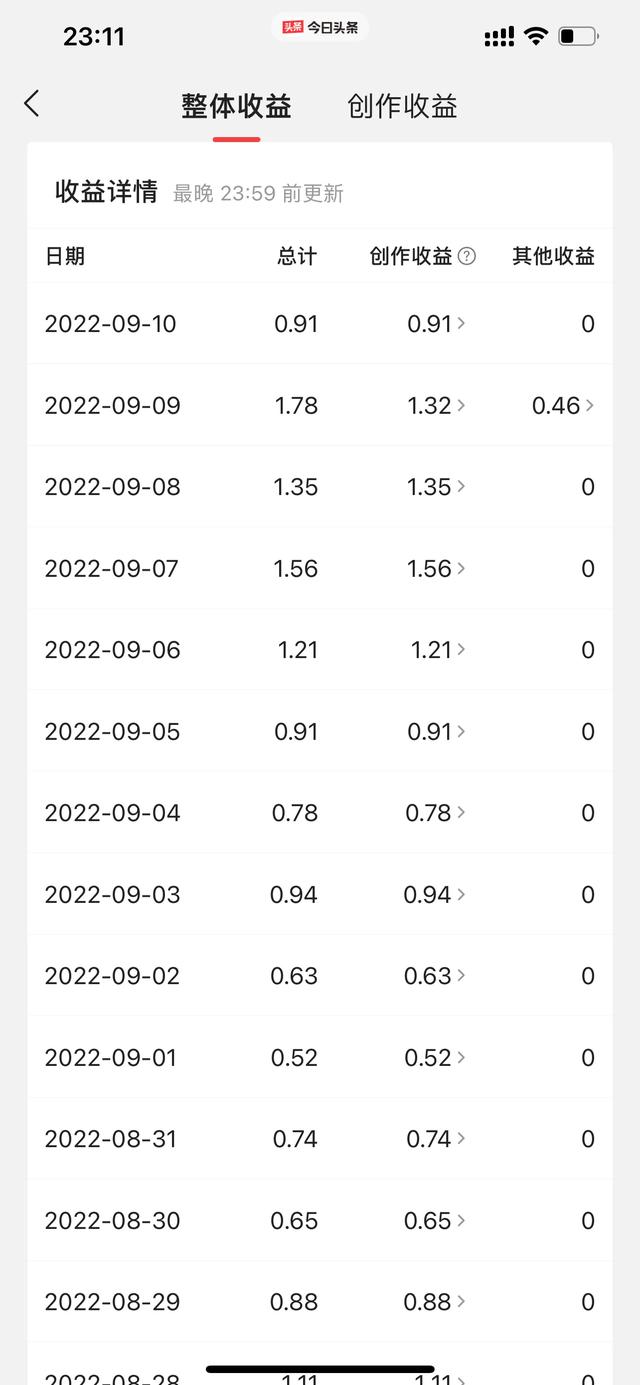
Task: Open 创作收益 0.74 for 2022-08-31
Action: [436, 1139]
